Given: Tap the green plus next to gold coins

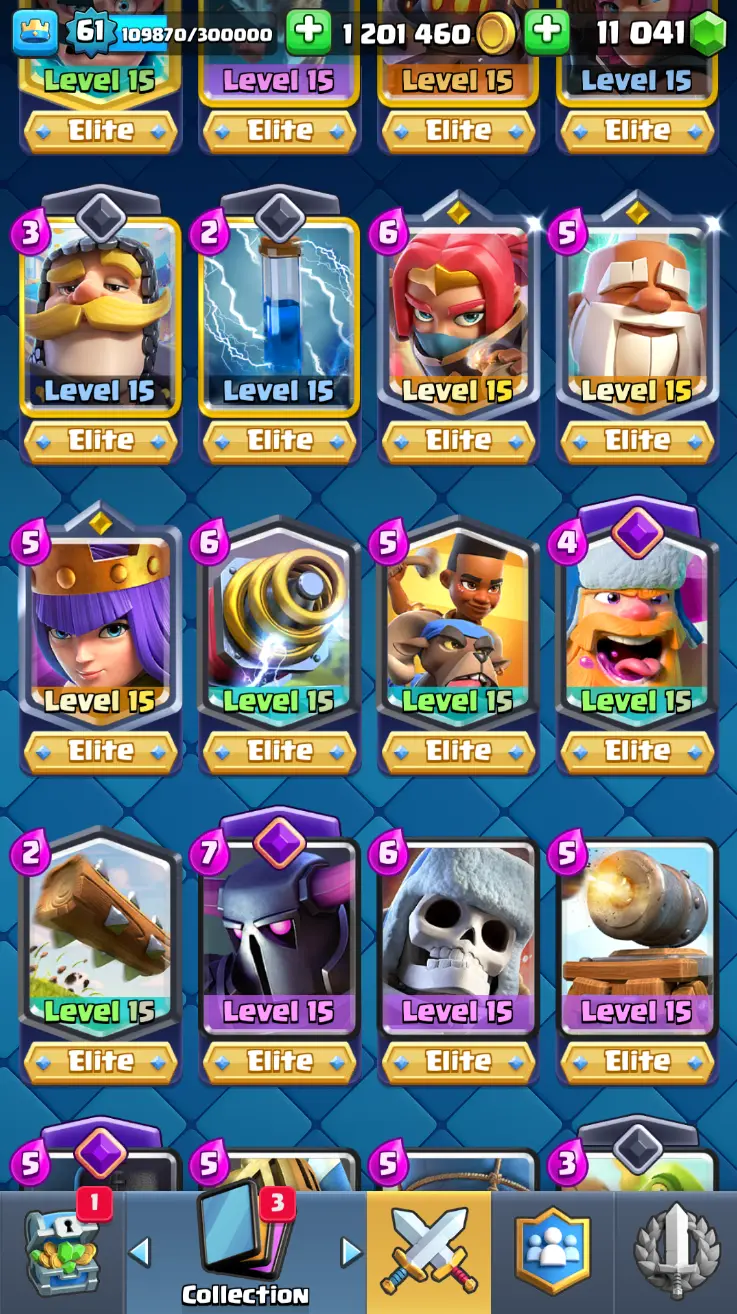Looking at the screenshot, I should pyautogui.click(x=309, y=34).
